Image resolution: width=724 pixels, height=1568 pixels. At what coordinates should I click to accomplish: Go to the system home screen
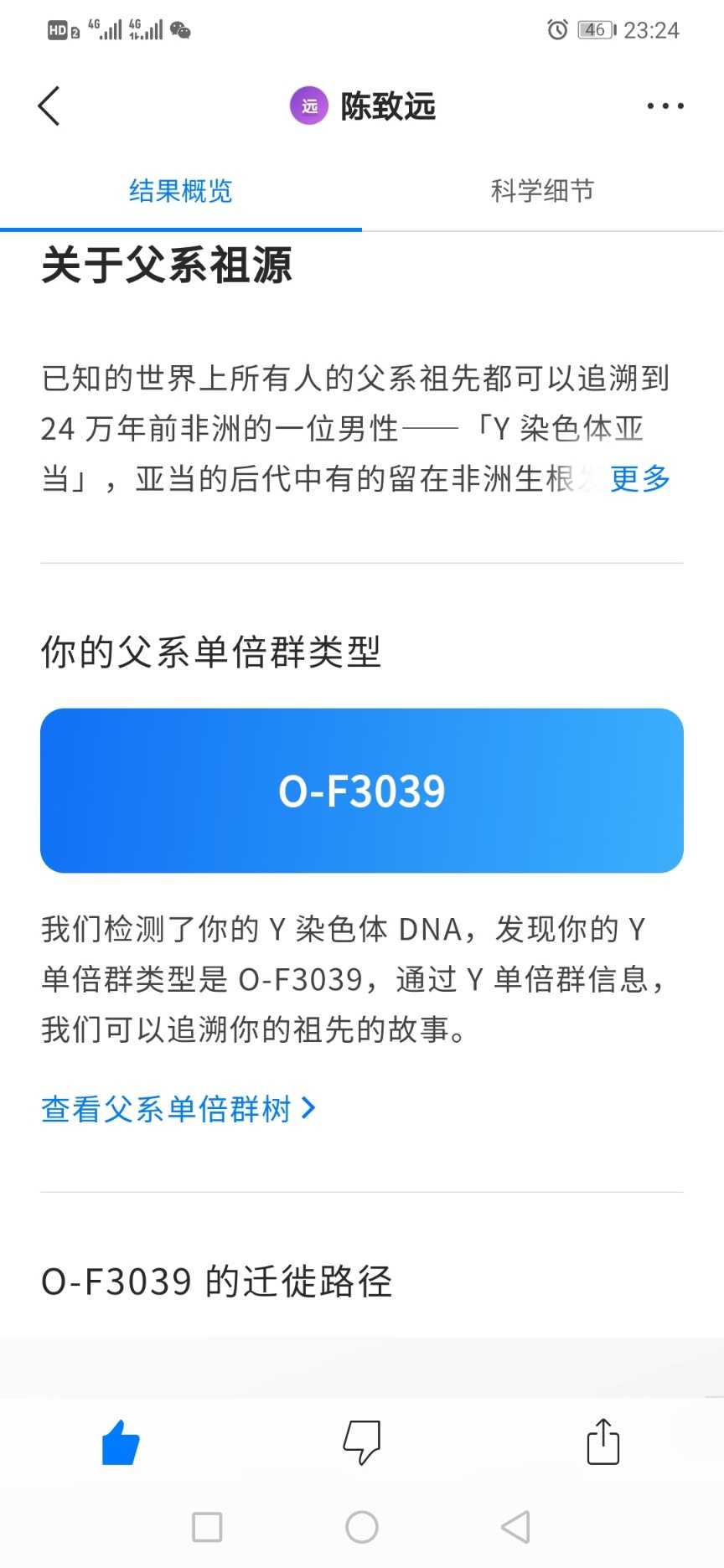(362, 1527)
